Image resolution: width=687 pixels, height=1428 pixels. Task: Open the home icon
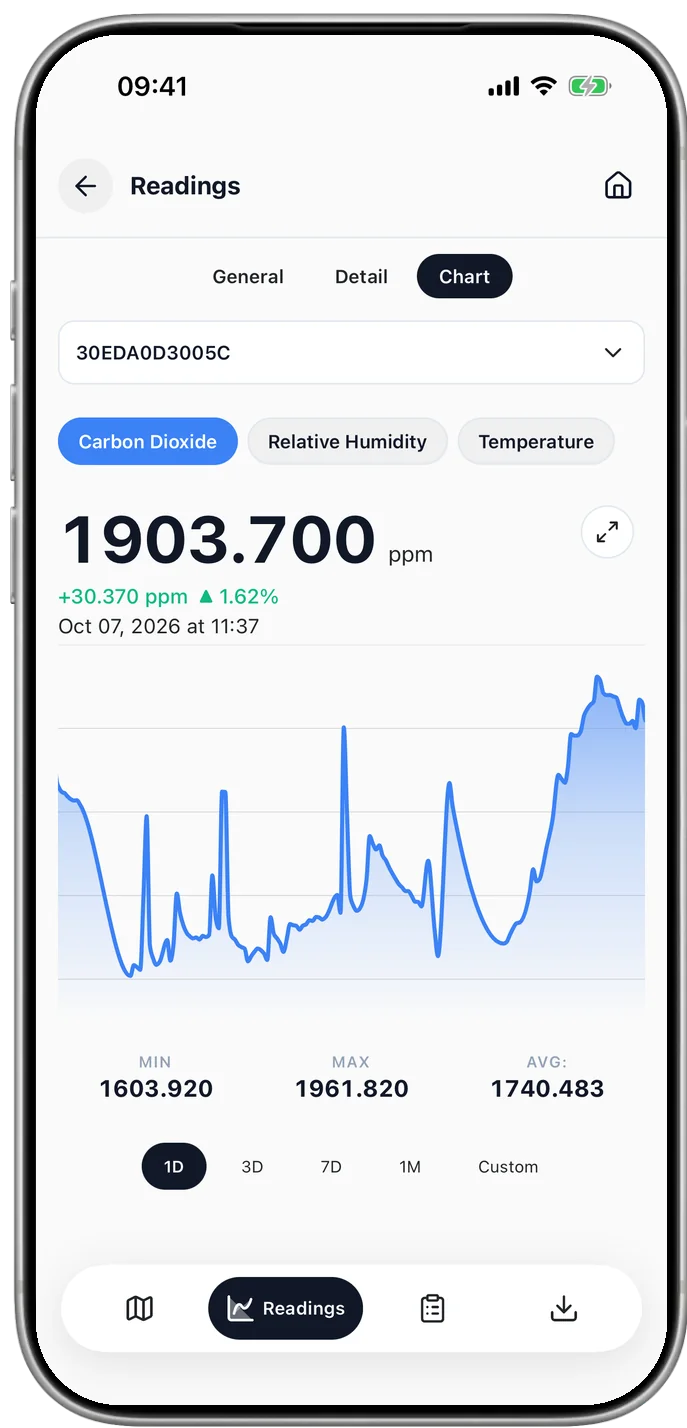(618, 186)
